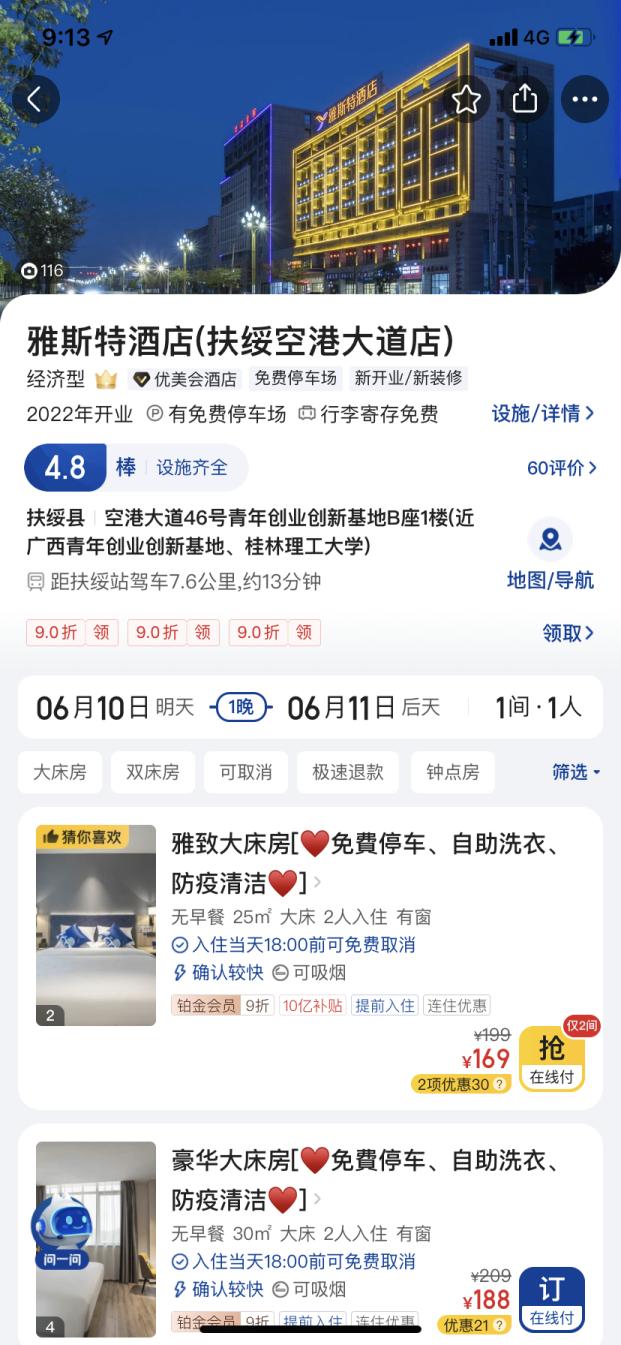
Task: Open the three-dot overflow menu
Action: (x=584, y=99)
